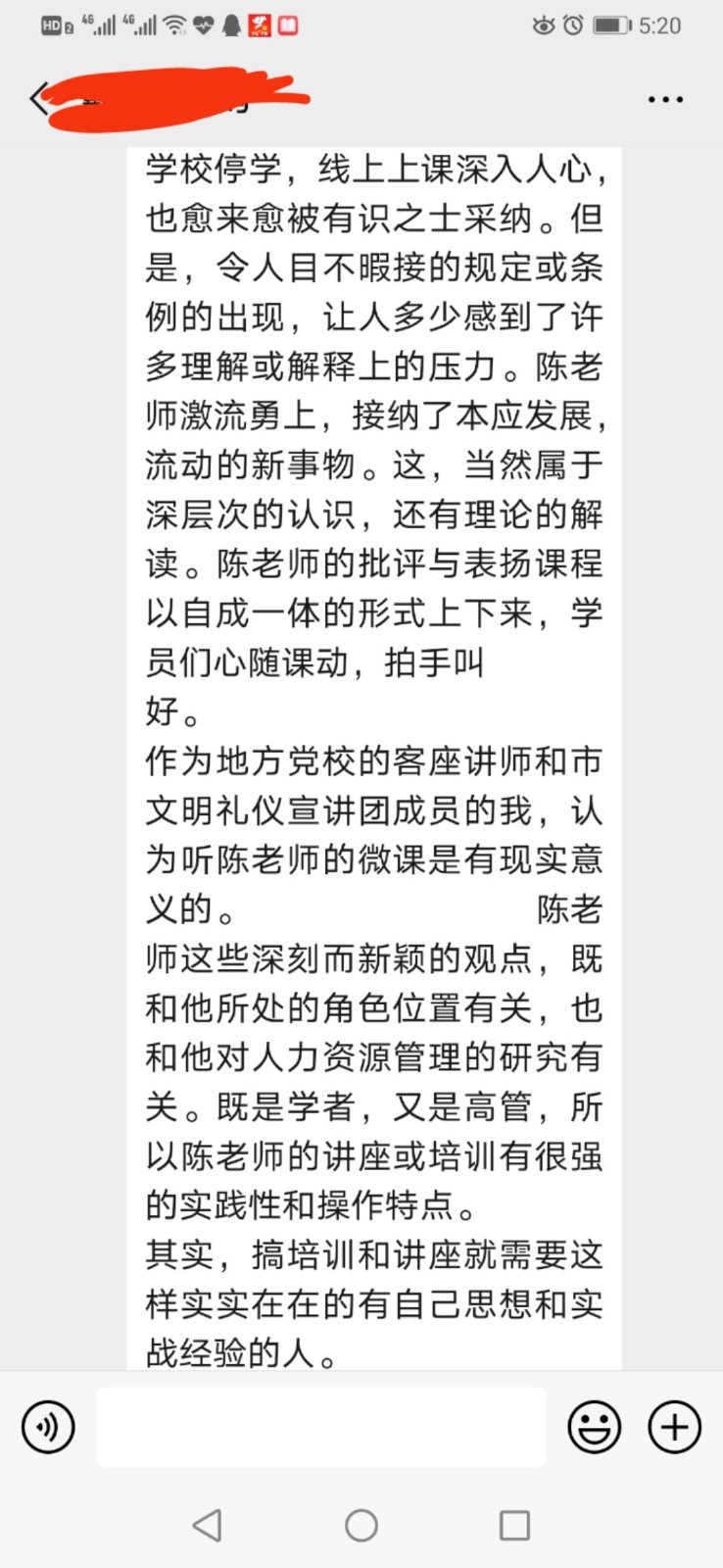Open the emoji picker

(x=595, y=1427)
